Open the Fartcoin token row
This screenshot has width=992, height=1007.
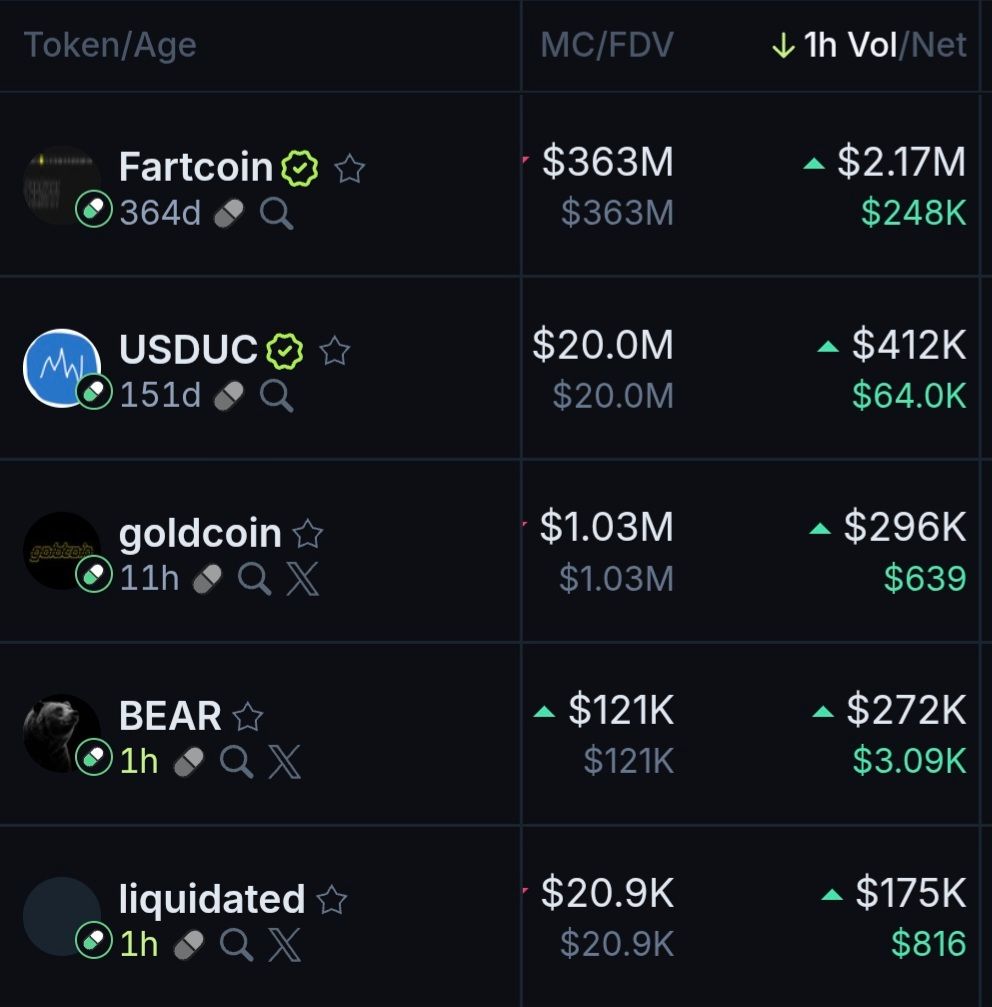pos(195,167)
